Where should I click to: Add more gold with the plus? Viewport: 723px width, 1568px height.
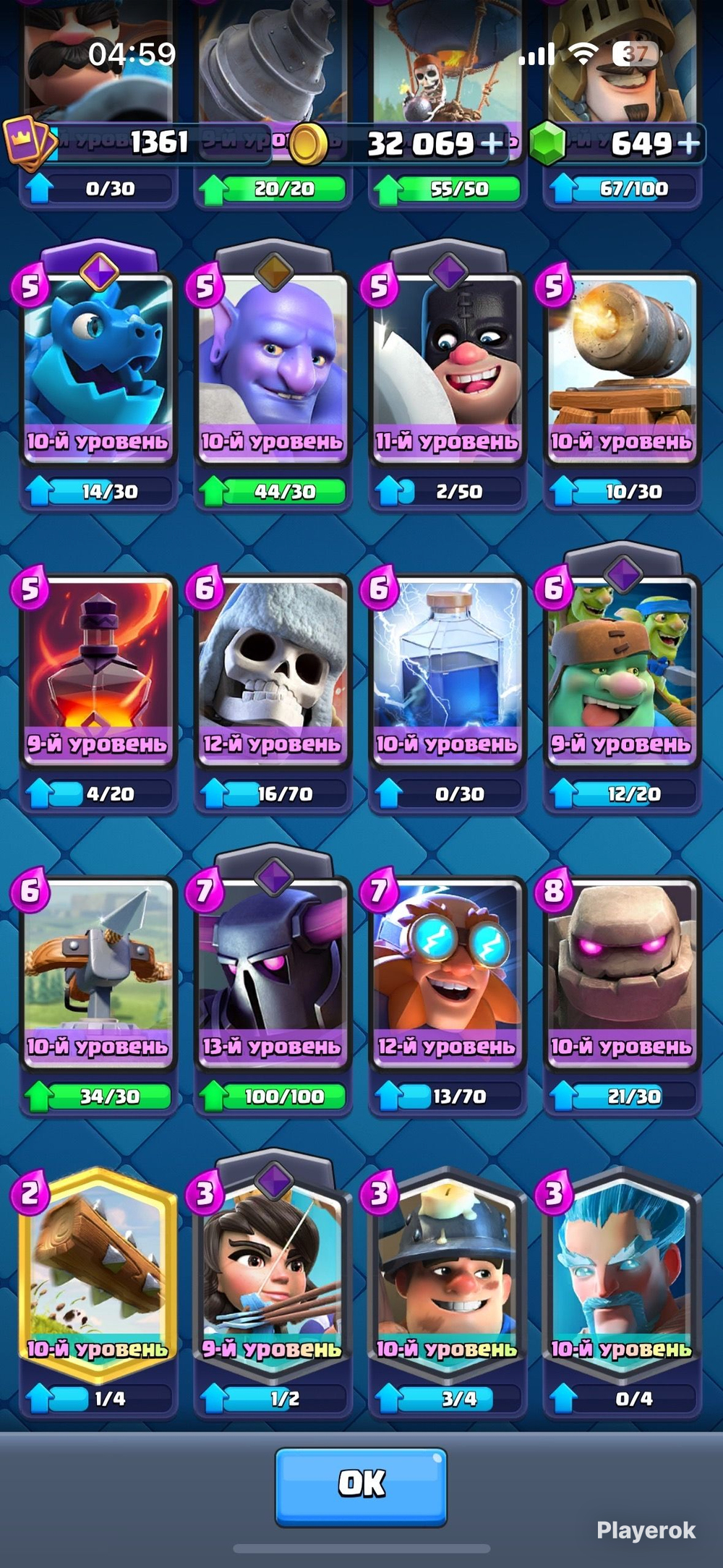(493, 143)
